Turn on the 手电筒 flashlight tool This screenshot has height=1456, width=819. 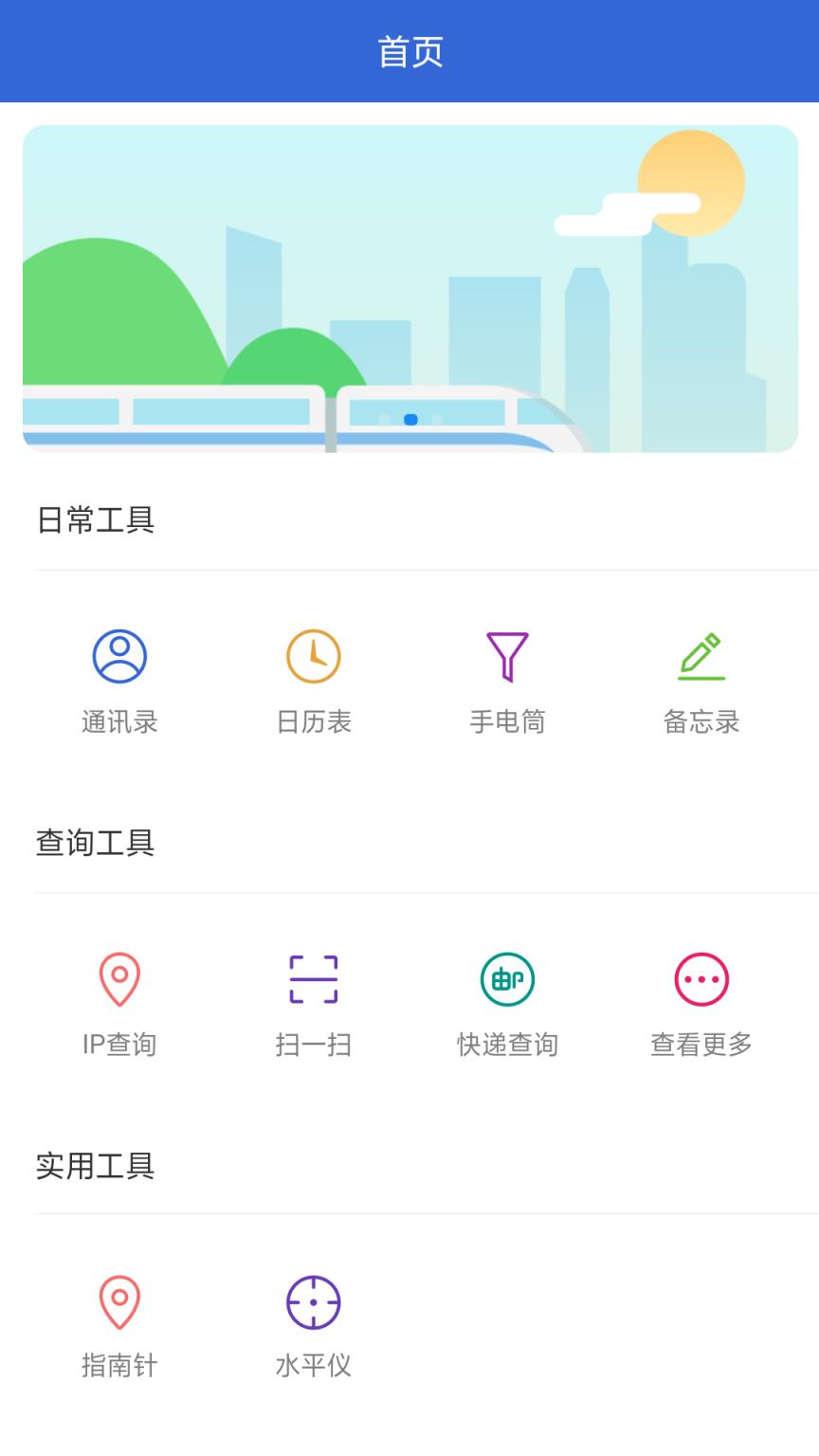click(507, 678)
